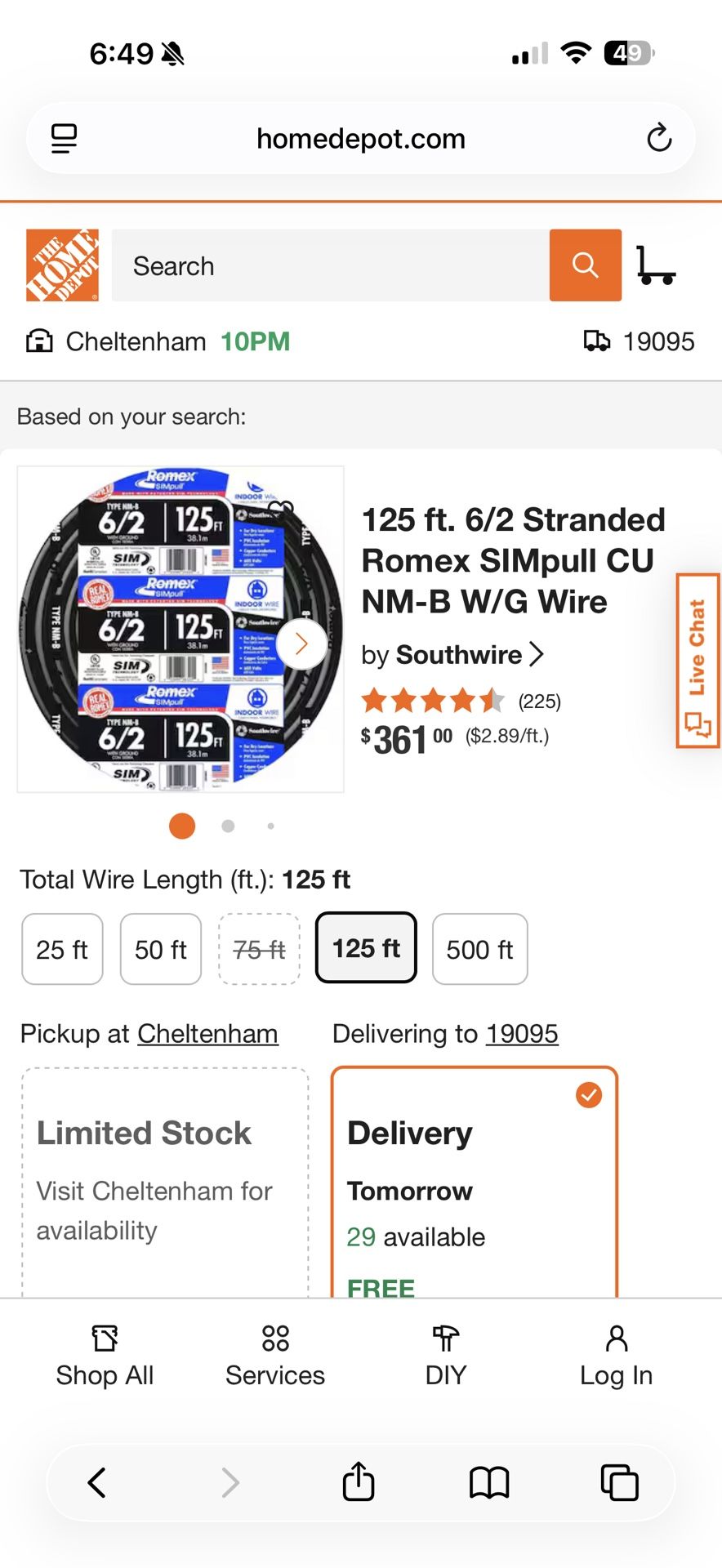Go to the DIY tab
This screenshot has width=722, height=1568.
[x=446, y=1356]
